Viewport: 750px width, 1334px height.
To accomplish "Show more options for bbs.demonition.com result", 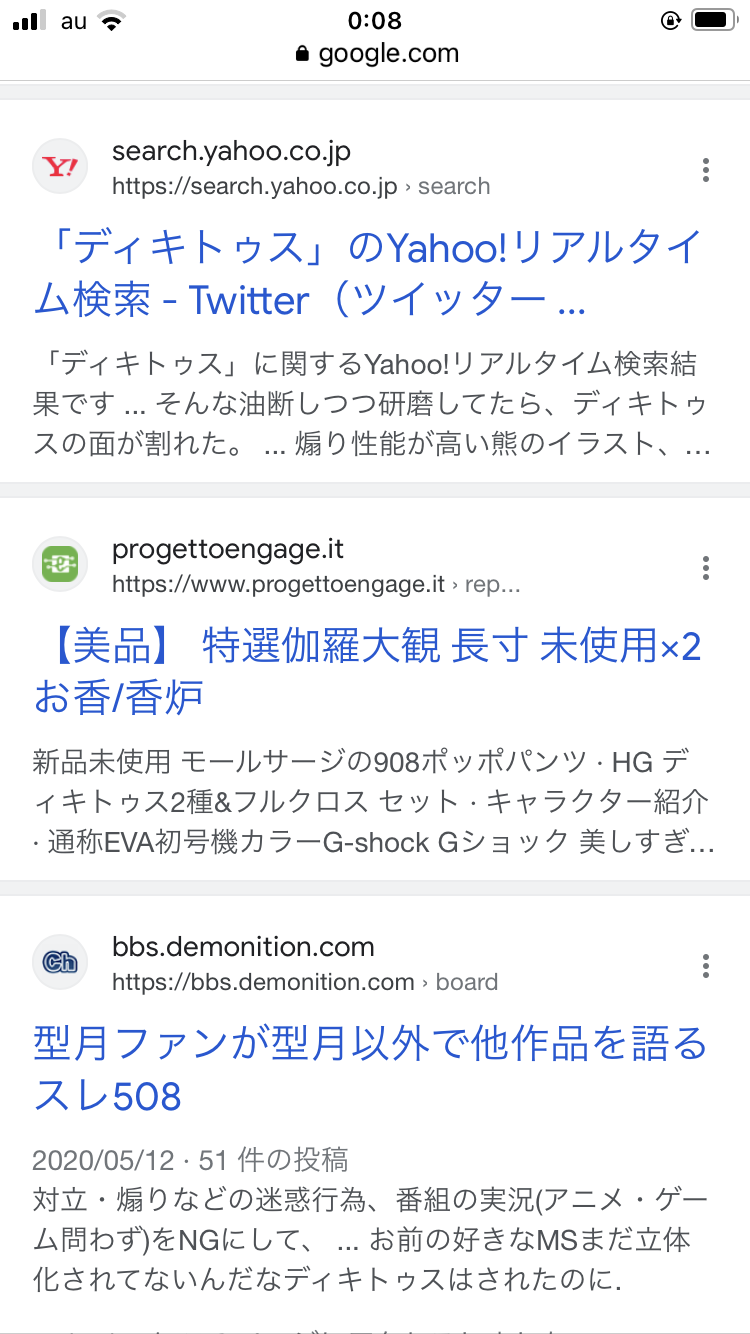I will (x=706, y=966).
